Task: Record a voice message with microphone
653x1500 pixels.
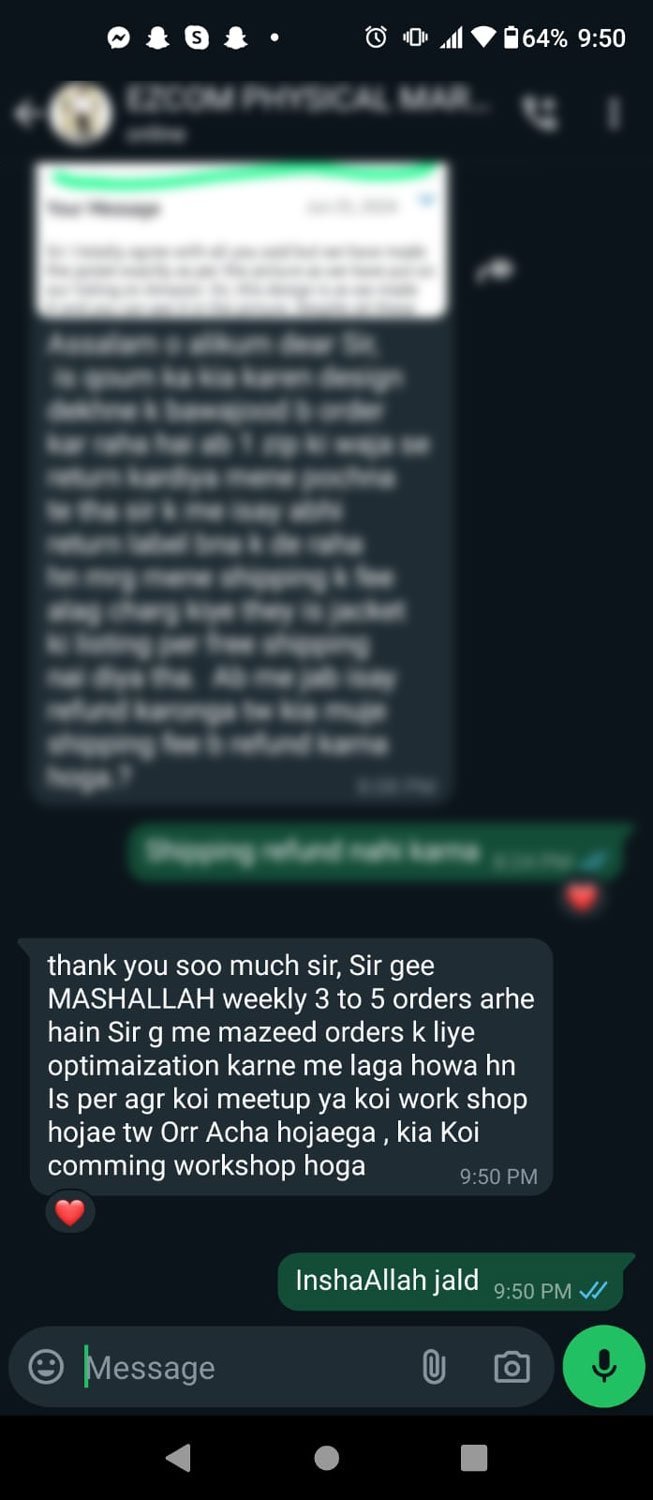Action: [603, 1366]
